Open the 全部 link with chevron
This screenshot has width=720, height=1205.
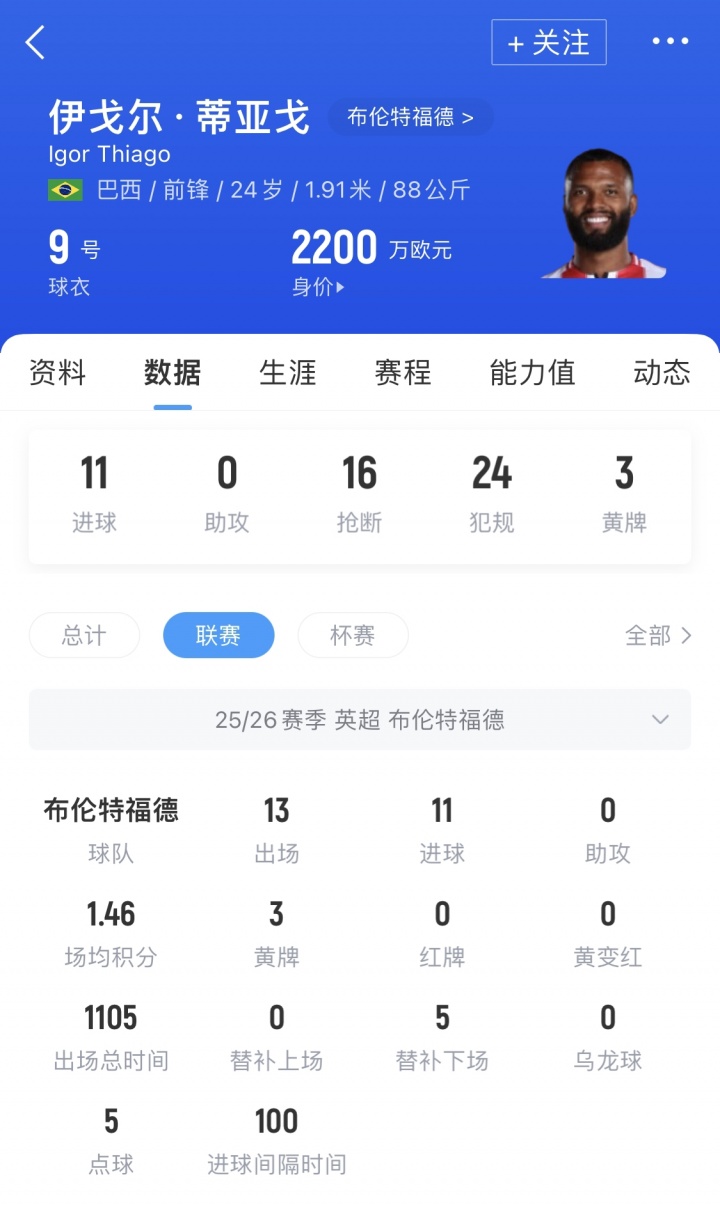pos(658,635)
